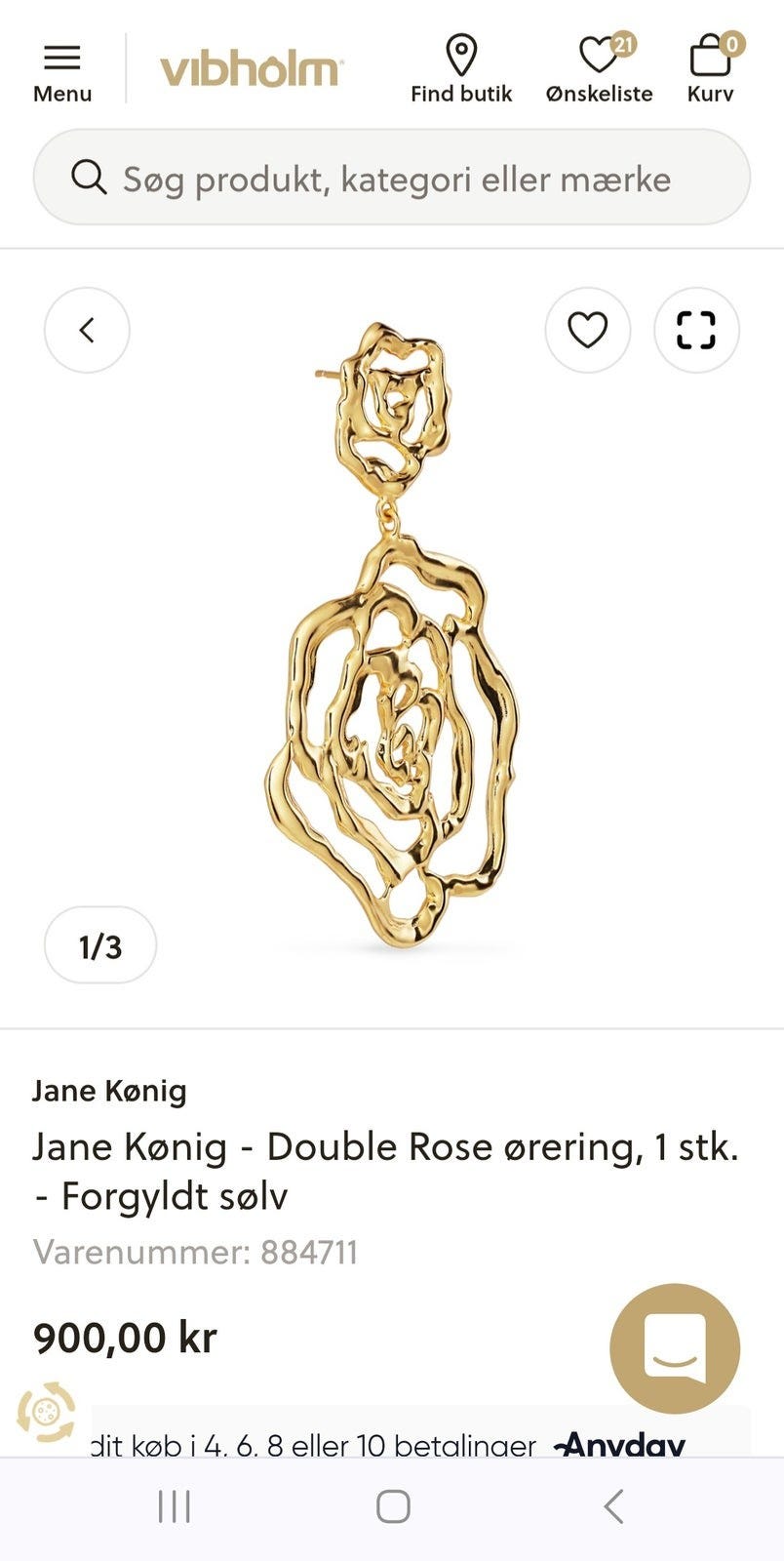The height and width of the screenshot is (1561, 784).
Task: Open the chat support bubble
Action: [675, 1348]
